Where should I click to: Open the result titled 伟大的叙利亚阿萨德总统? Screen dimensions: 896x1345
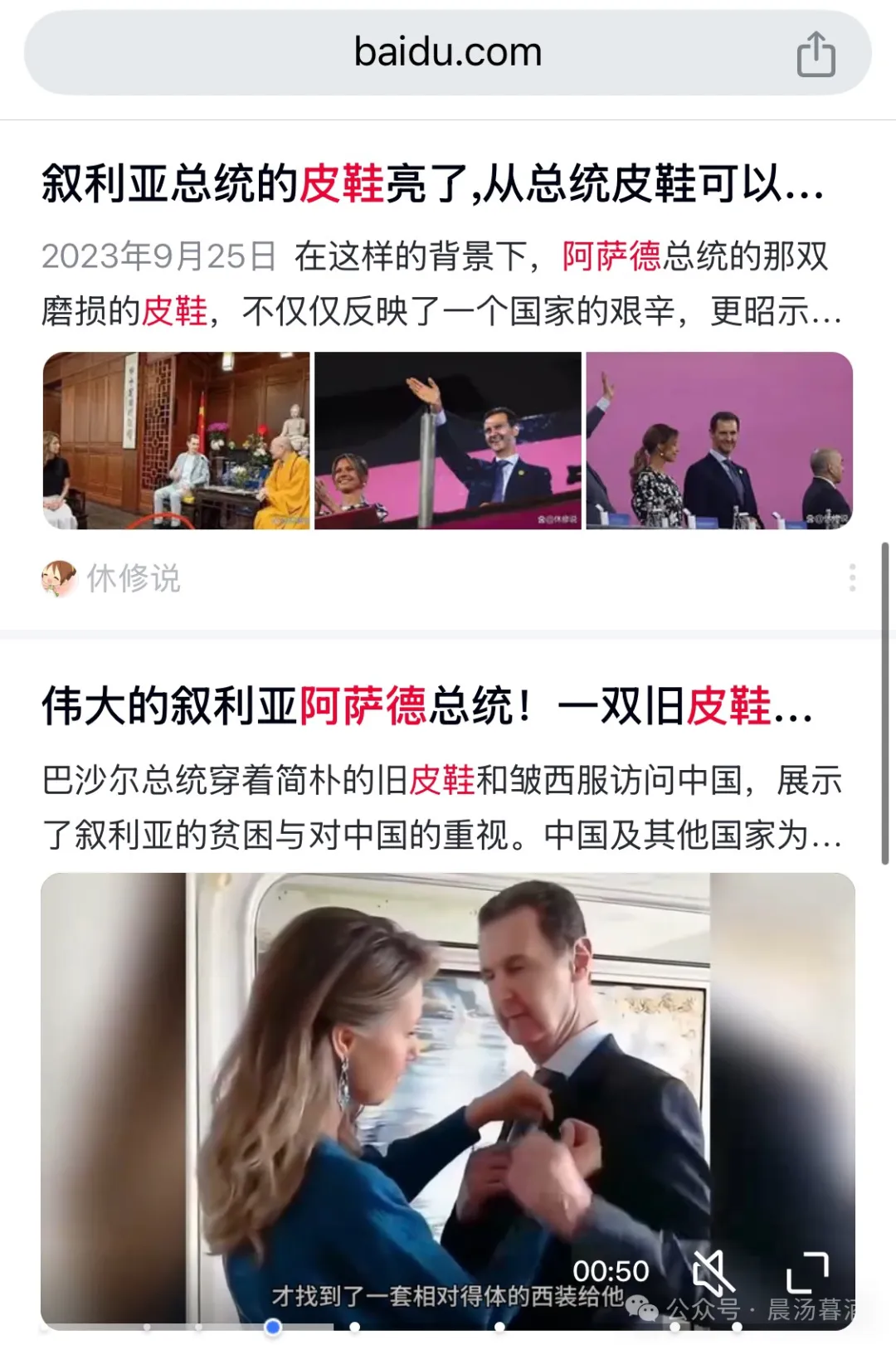pyautogui.click(x=427, y=706)
